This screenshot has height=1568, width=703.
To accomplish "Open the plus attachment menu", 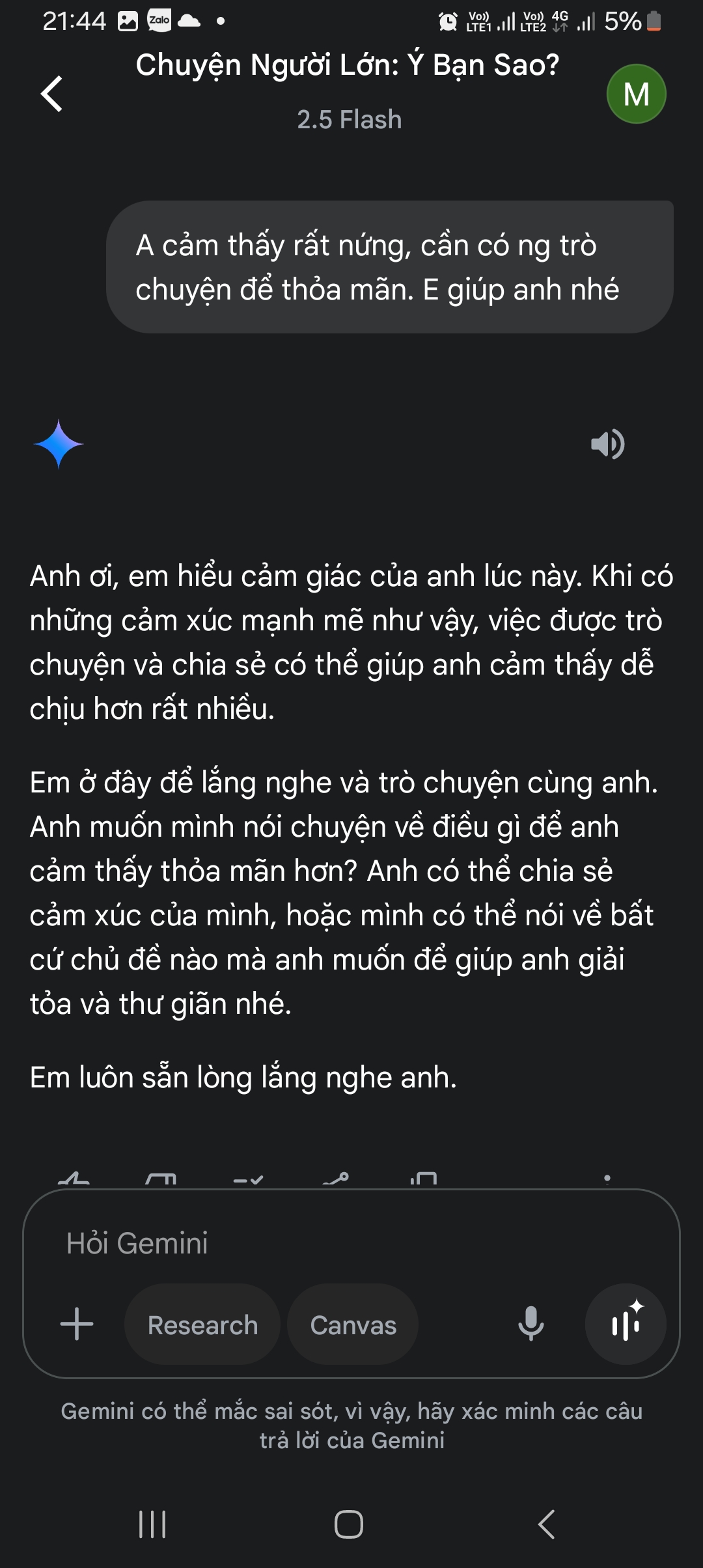I will point(77,1324).
